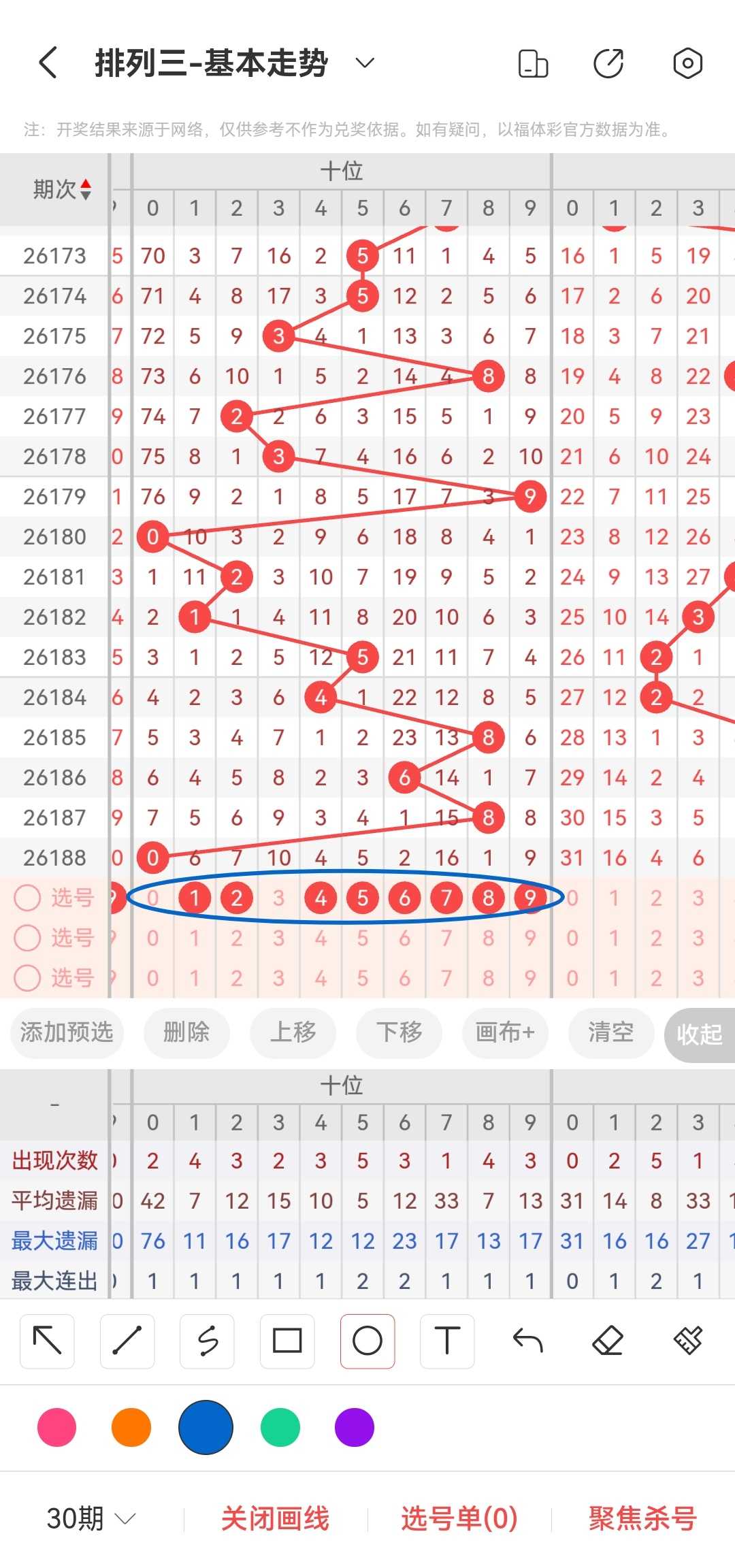This screenshot has height=1568, width=735.
Task: Choose the orange color swatch
Action: click(131, 1427)
